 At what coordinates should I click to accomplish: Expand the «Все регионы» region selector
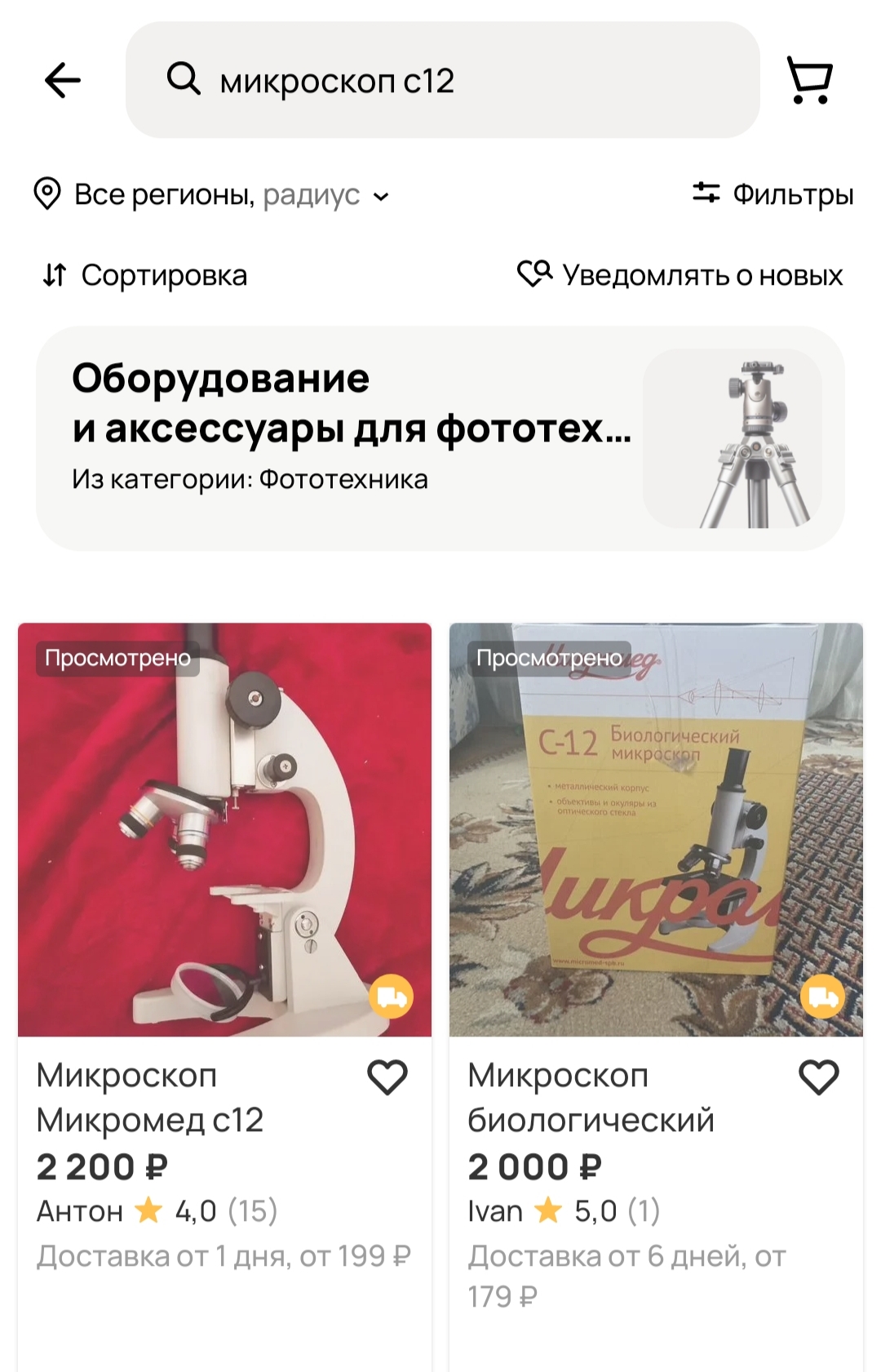coord(212,195)
